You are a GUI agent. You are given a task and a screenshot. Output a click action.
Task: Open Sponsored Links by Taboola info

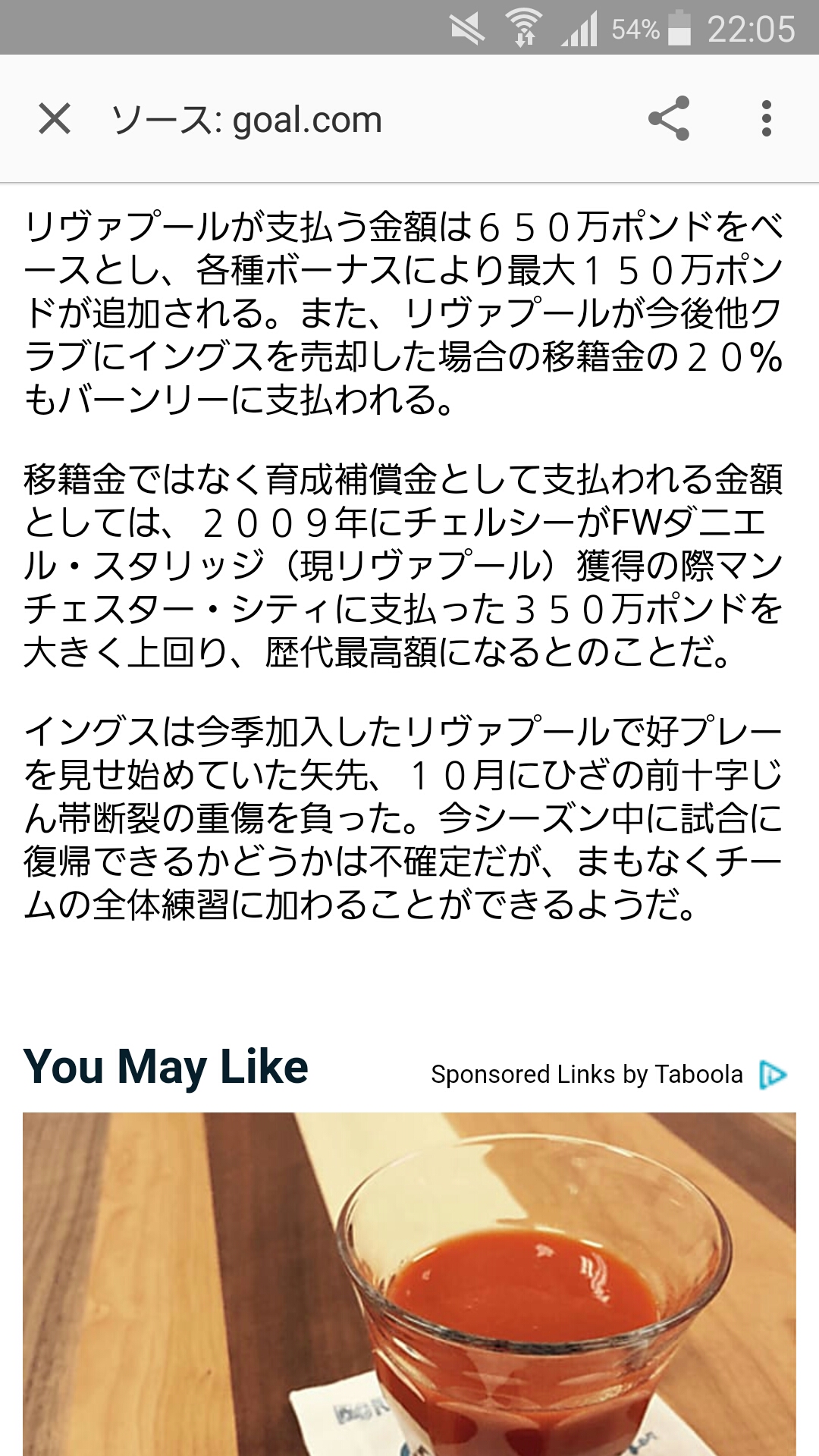point(607,1075)
